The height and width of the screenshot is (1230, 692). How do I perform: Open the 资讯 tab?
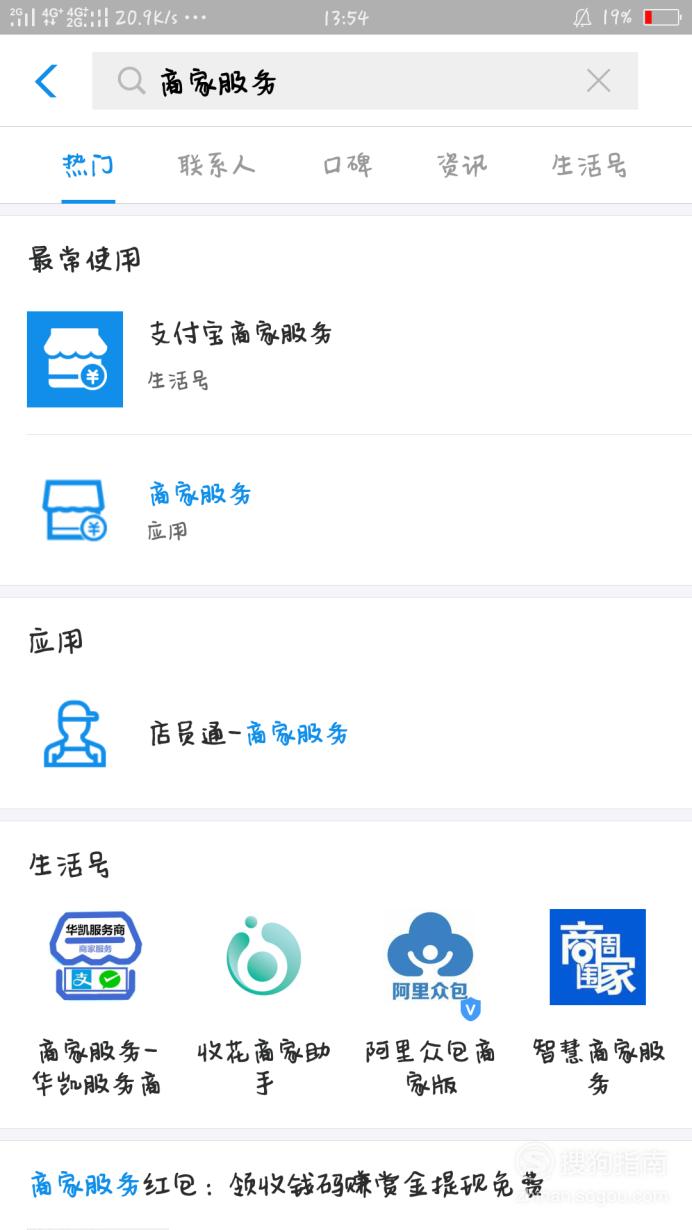pyautogui.click(x=461, y=165)
